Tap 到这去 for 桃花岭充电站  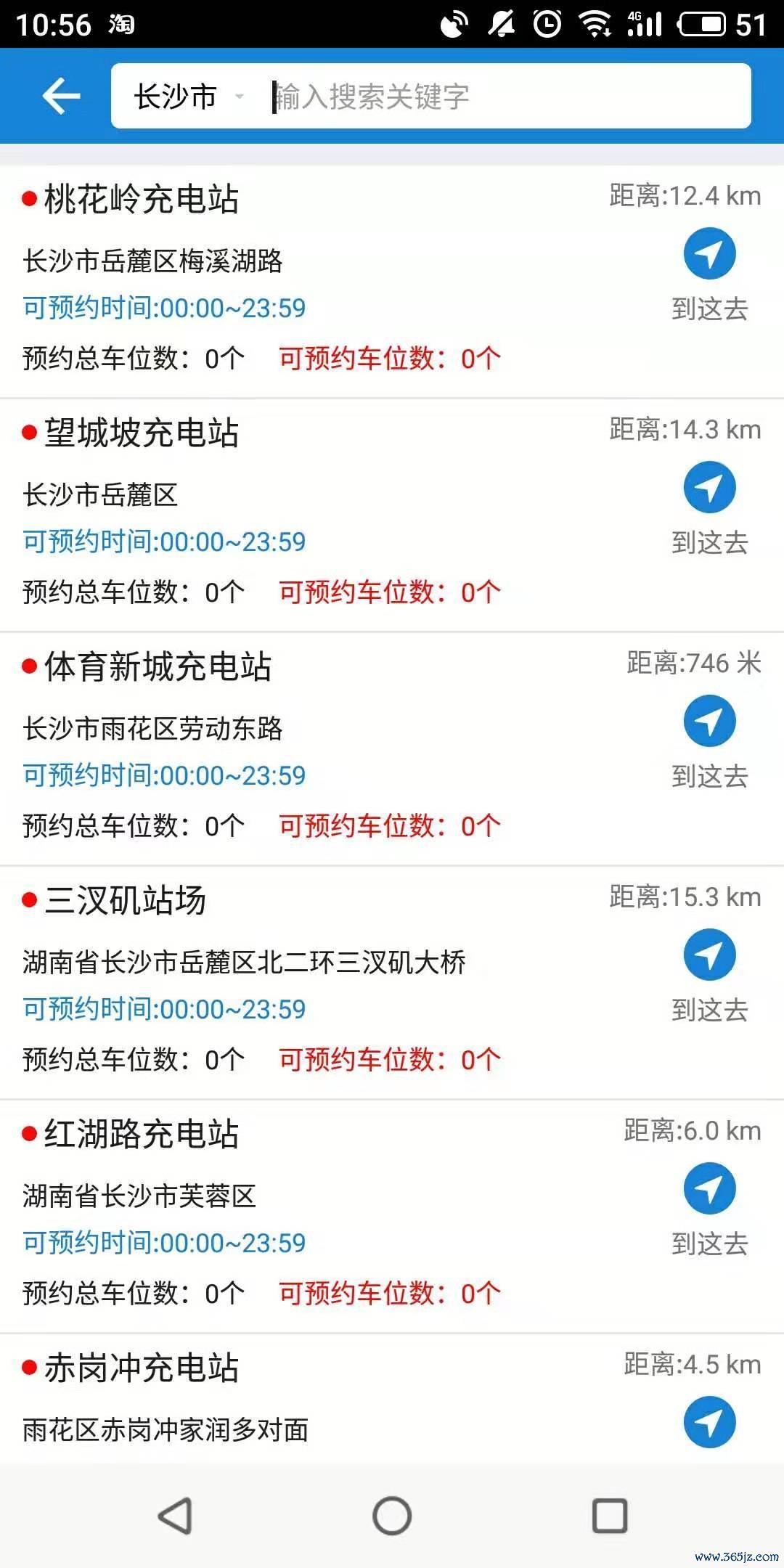coord(711,308)
